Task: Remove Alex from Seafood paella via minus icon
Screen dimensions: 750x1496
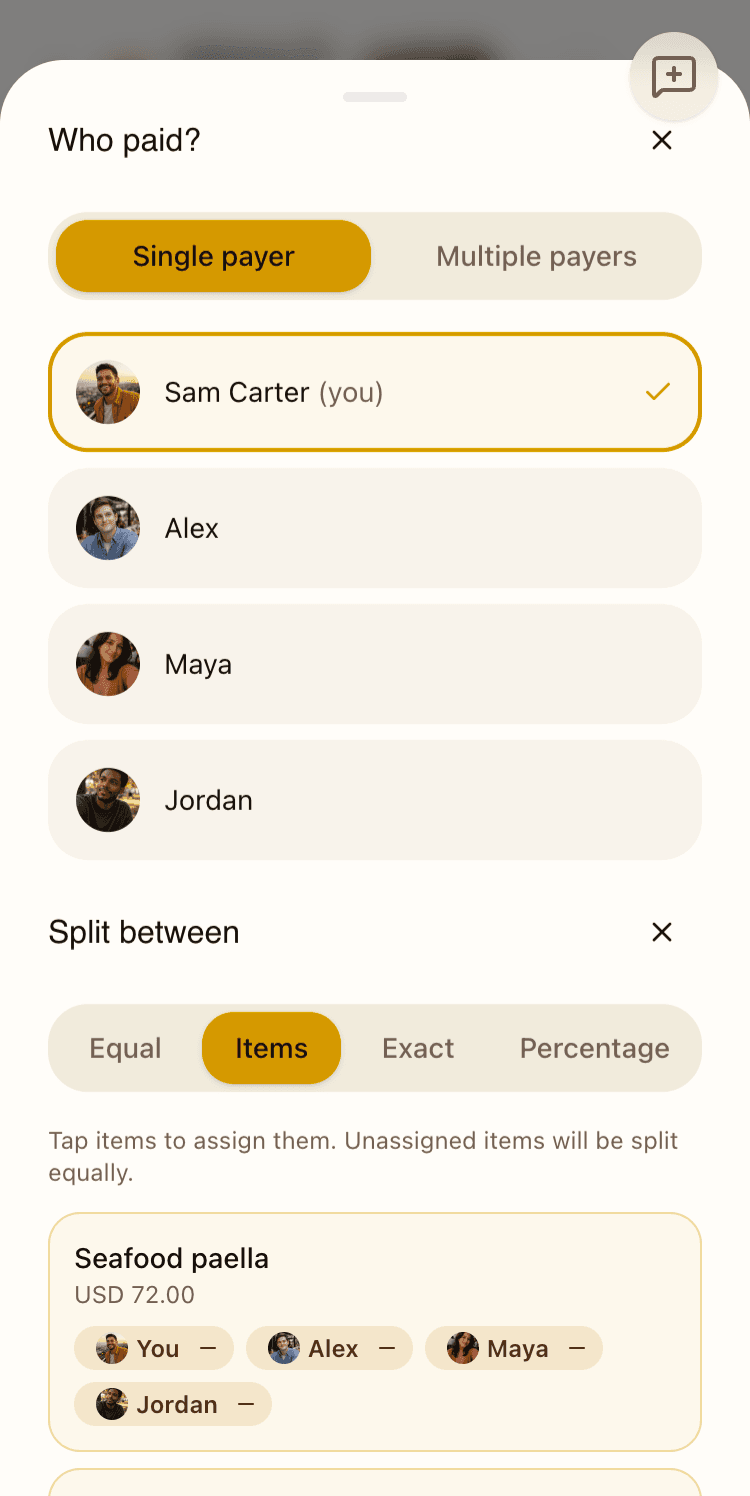Action: pyautogui.click(x=386, y=1348)
